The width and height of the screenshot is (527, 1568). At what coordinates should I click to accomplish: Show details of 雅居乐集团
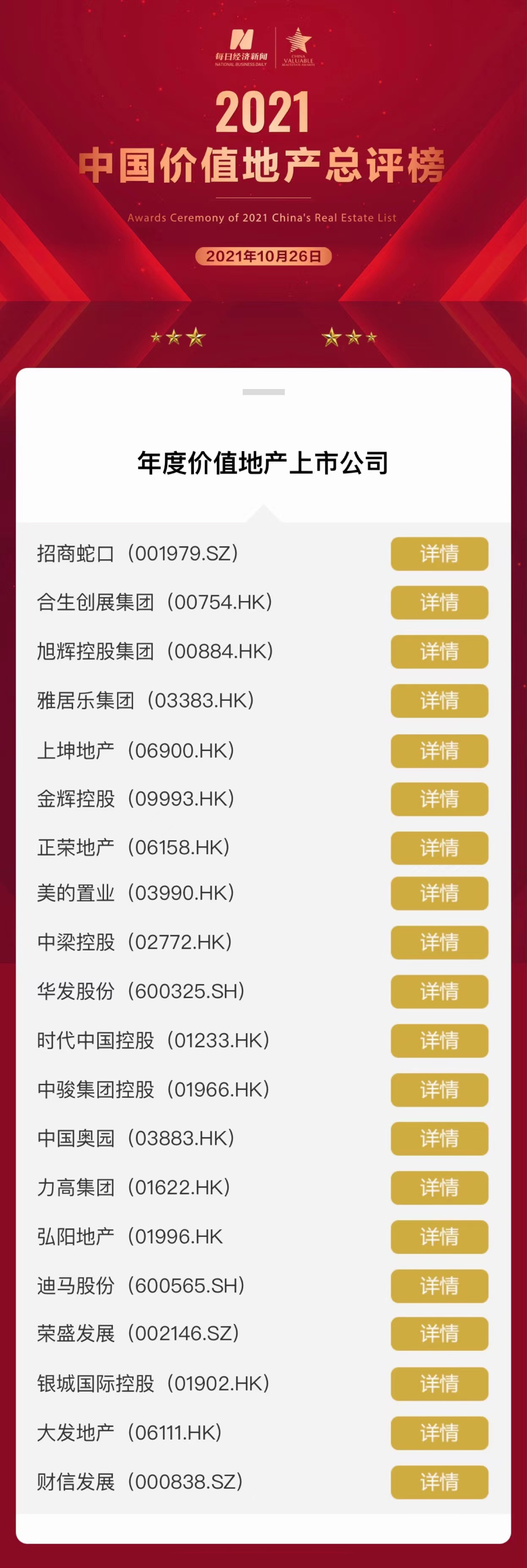click(x=439, y=701)
